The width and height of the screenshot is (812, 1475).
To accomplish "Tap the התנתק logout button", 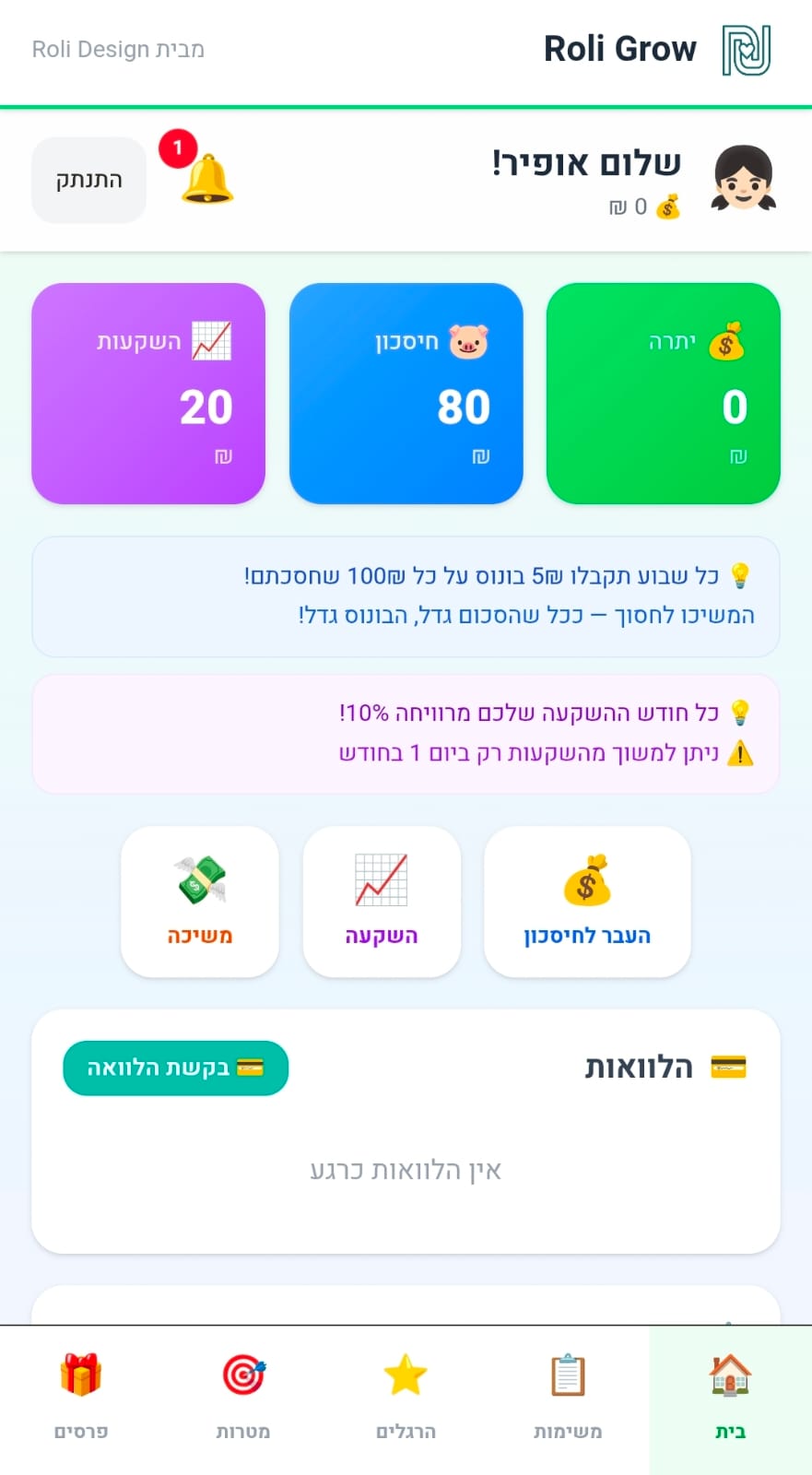I will (x=88, y=180).
